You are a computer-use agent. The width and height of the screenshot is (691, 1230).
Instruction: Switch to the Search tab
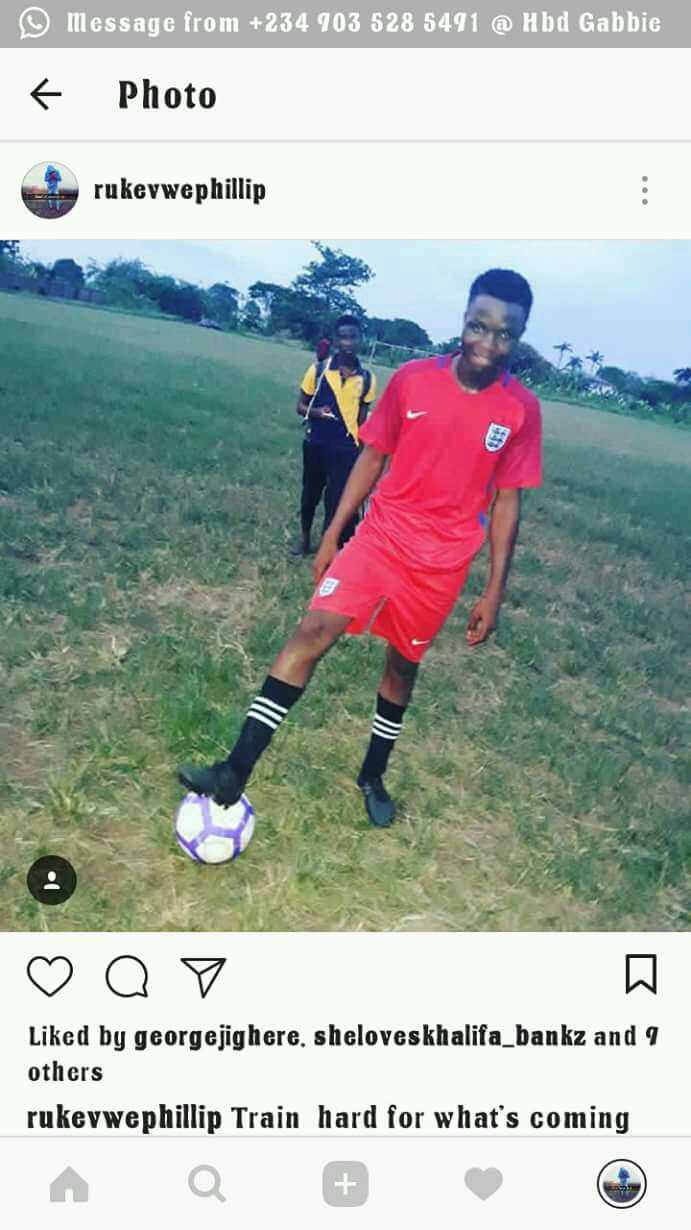207,1185
